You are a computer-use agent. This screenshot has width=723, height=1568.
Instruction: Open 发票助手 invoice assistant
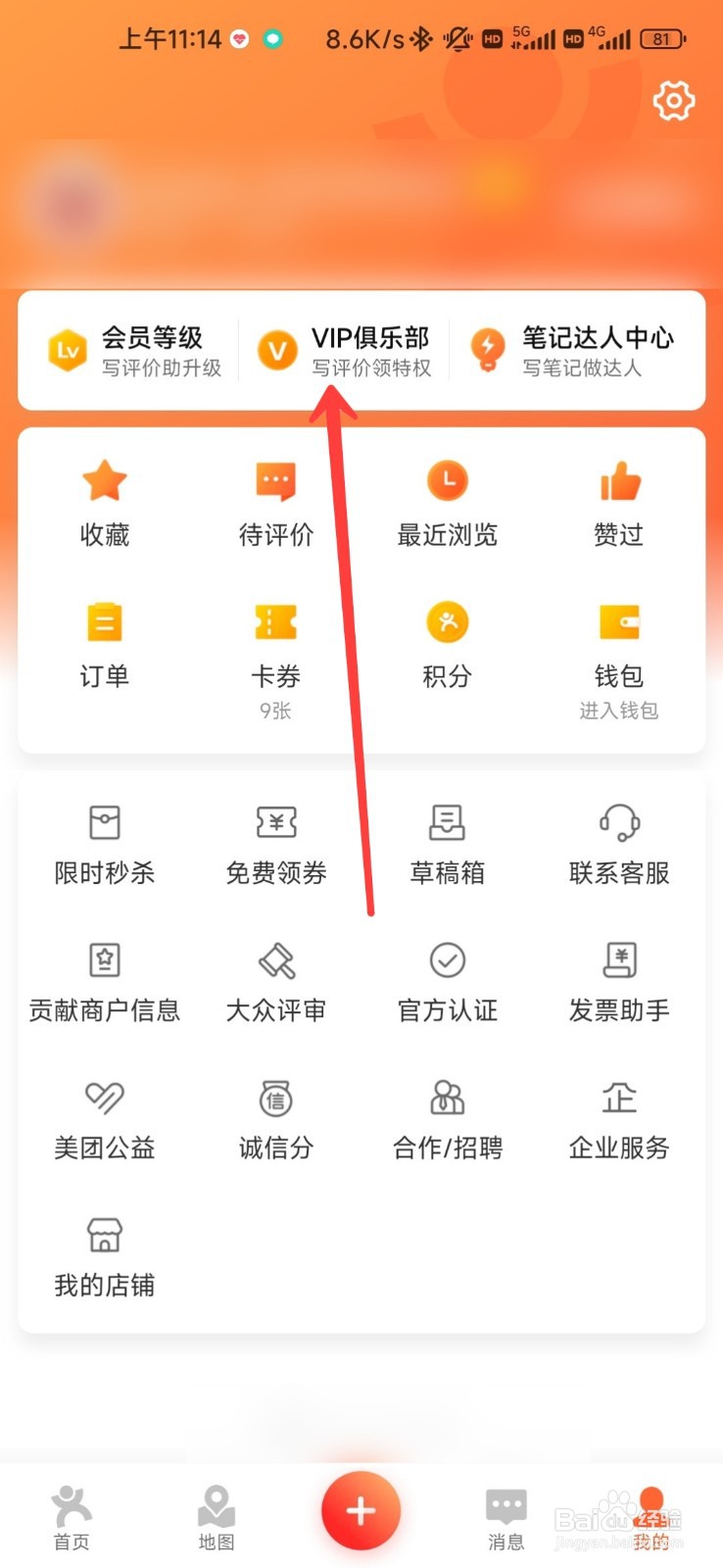(617, 978)
